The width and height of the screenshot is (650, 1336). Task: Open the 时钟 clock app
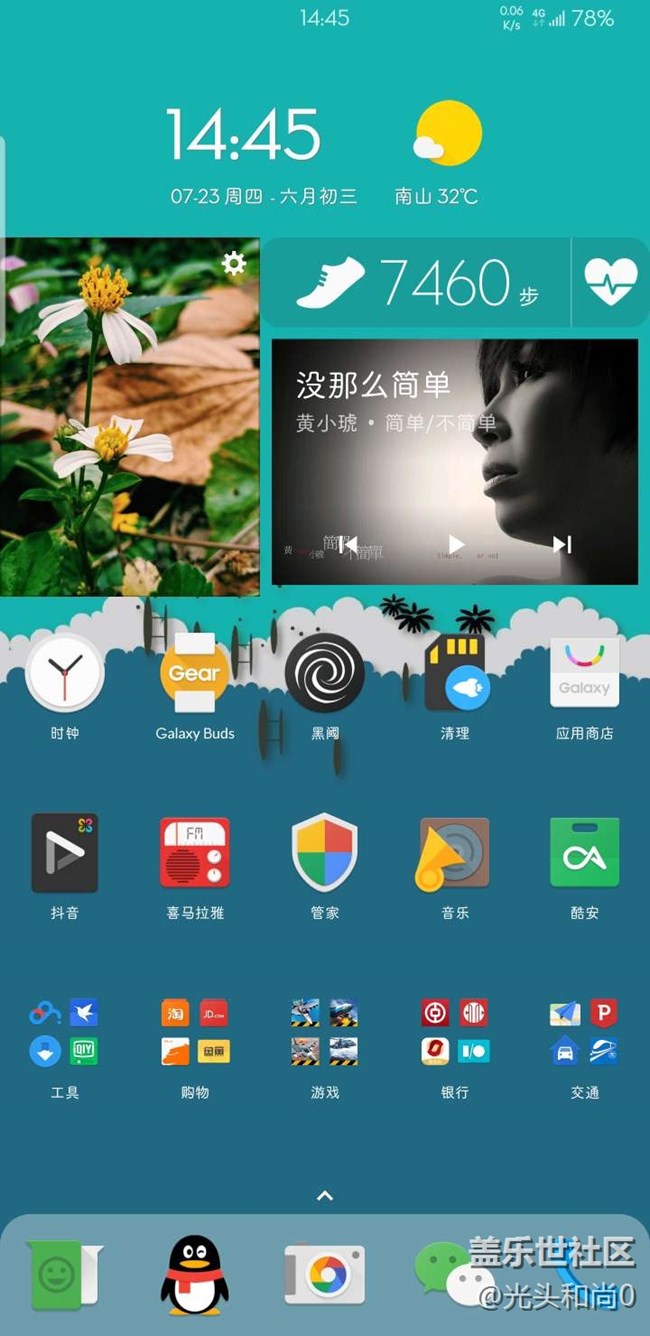pyautogui.click(x=65, y=673)
